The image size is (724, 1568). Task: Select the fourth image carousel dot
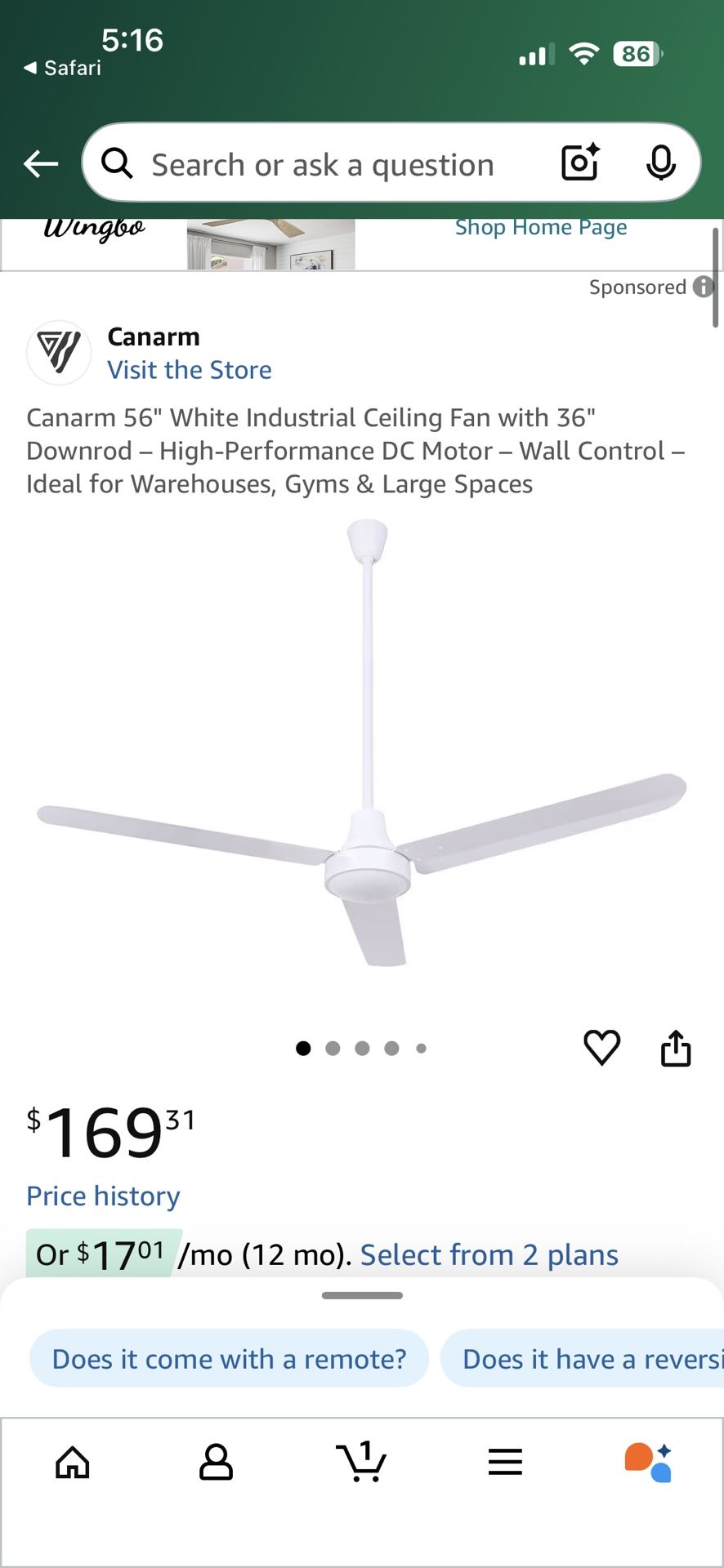(392, 1048)
